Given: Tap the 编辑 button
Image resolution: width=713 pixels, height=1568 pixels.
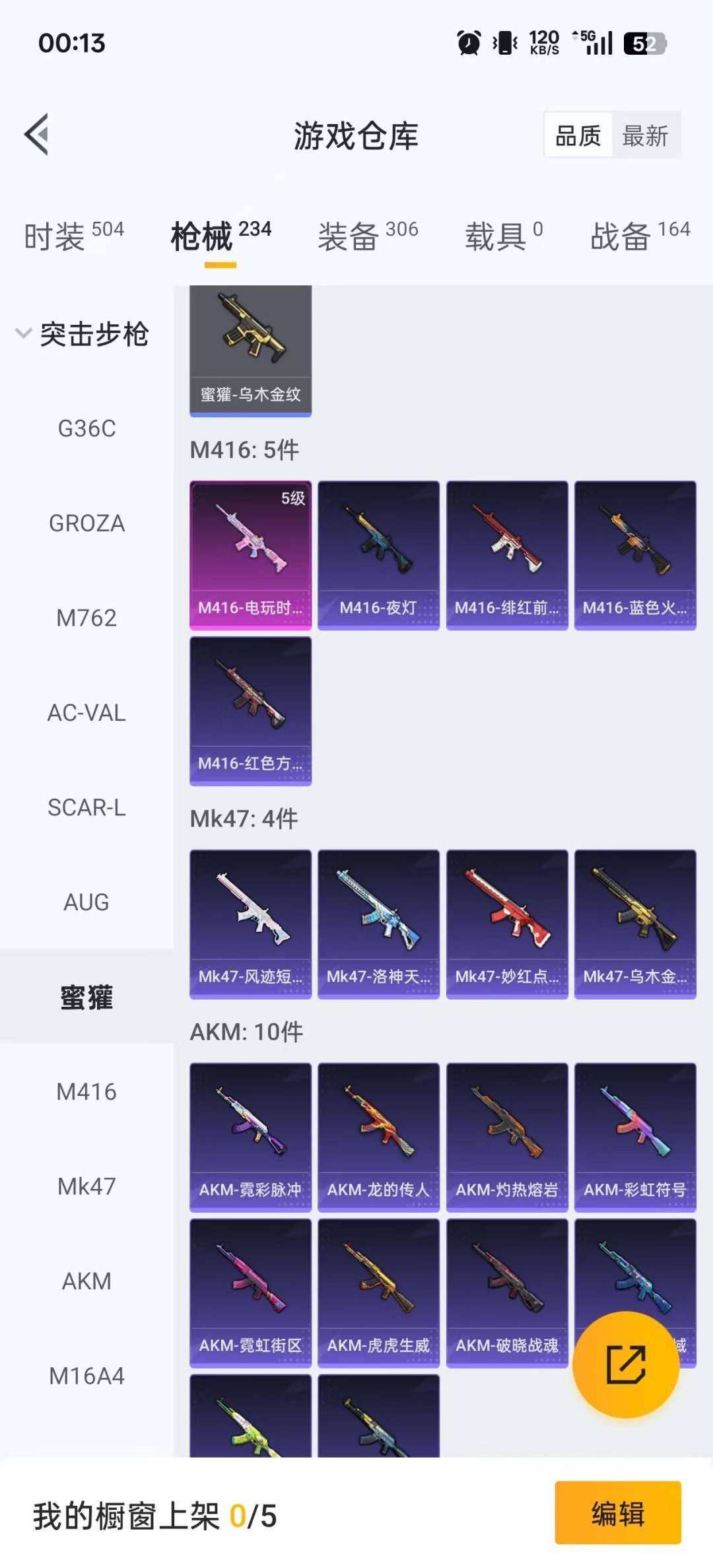Looking at the screenshot, I should [617, 1516].
